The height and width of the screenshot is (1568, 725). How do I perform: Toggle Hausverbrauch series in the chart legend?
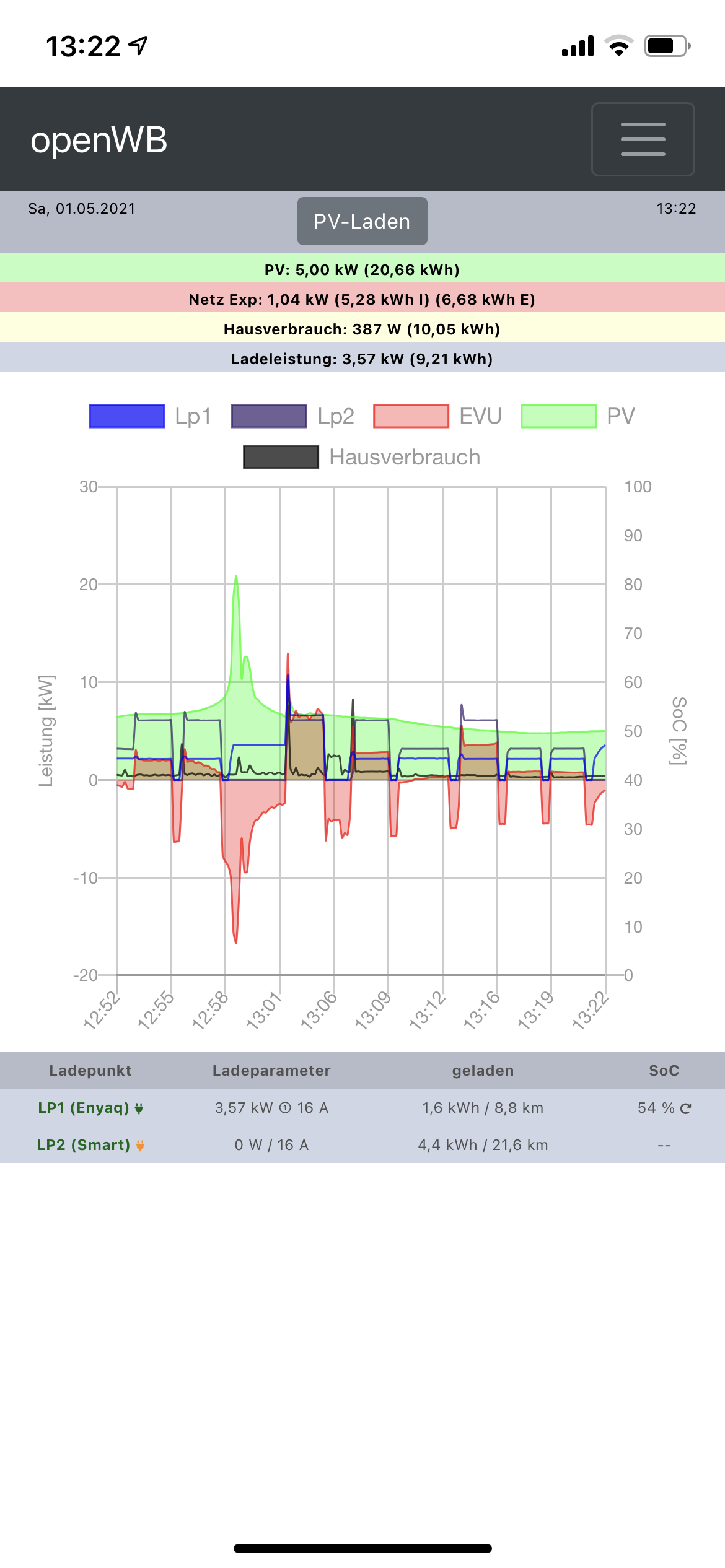point(362,457)
